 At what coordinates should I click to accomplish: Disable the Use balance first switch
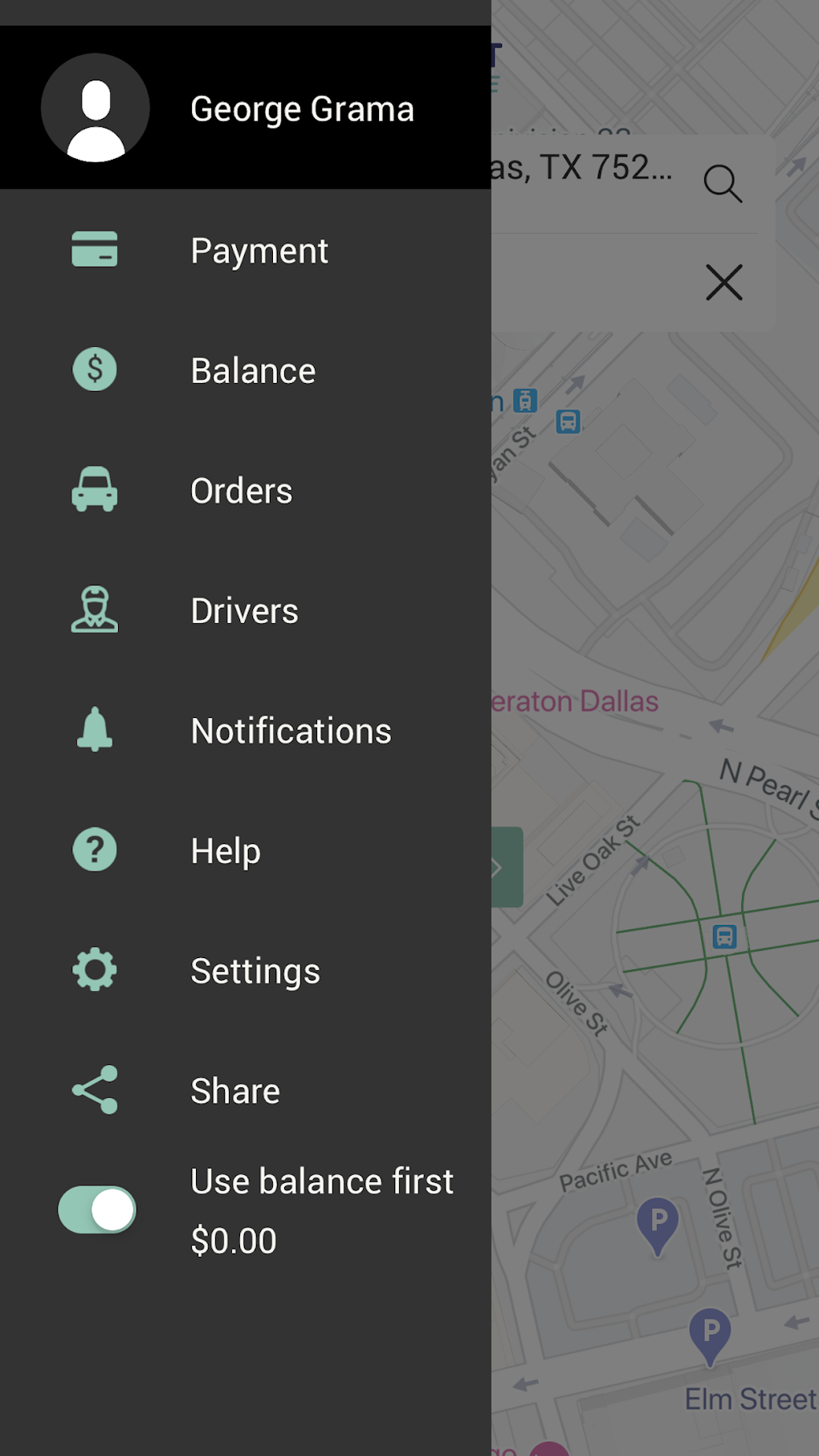click(x=97, y=1209)
